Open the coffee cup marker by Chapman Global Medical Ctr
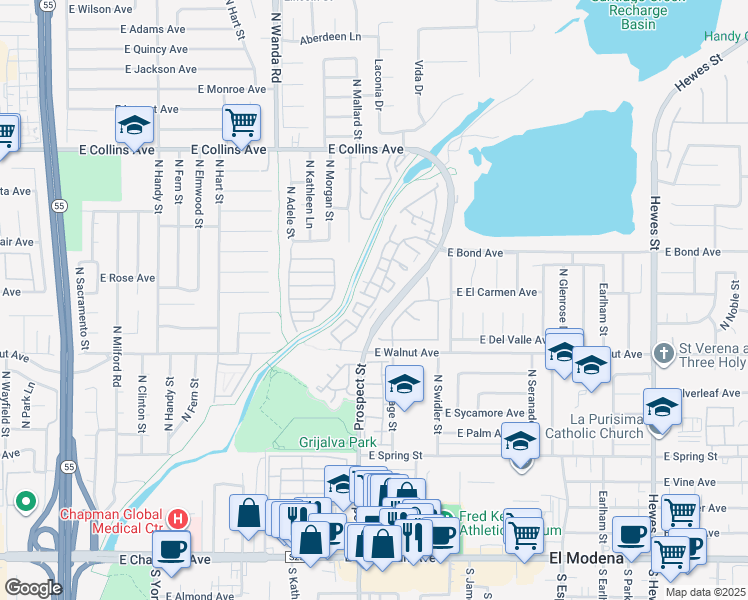This screenshot has height=600, width=748. tap(172, 551)
